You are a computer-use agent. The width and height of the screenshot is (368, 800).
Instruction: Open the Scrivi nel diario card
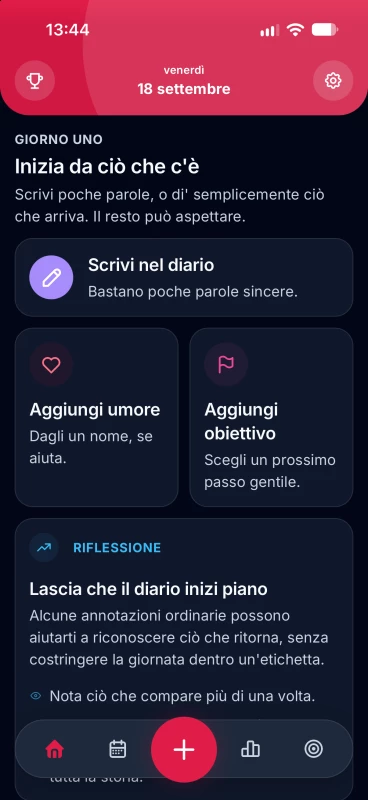click(x=184, y=278)
